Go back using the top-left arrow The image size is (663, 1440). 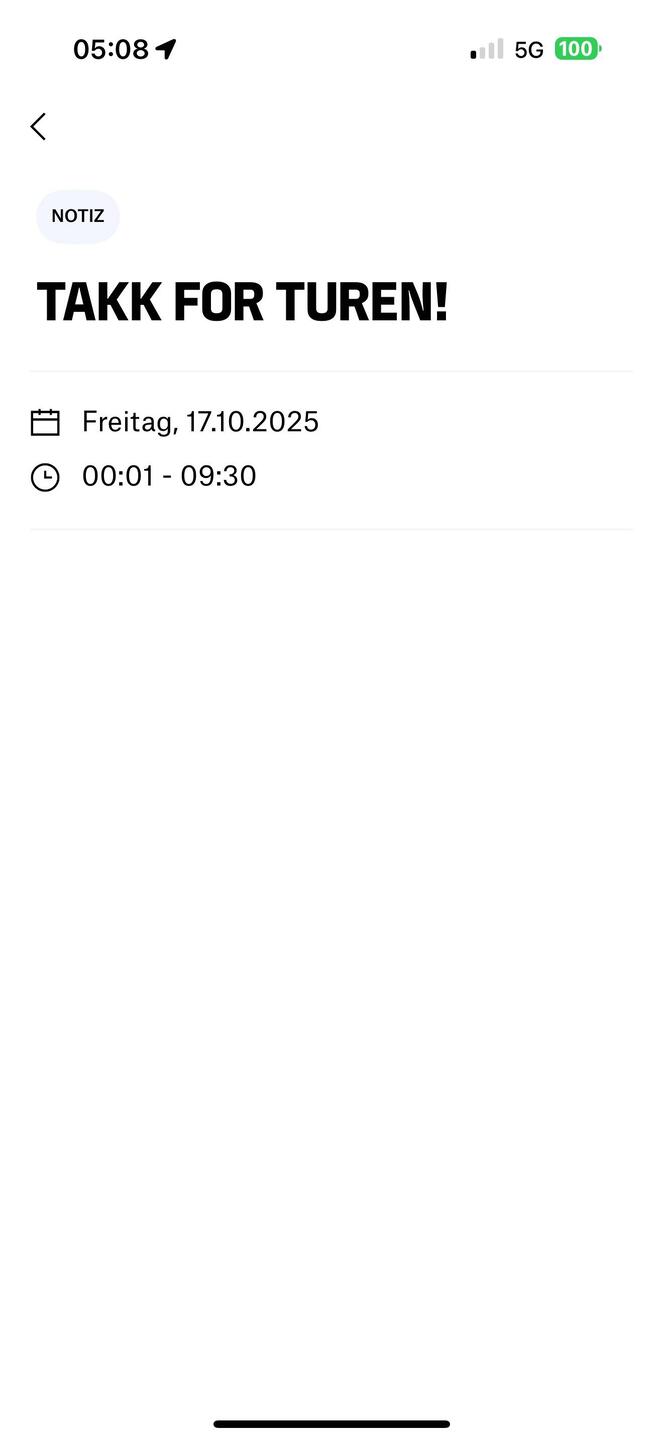point(38,127)
